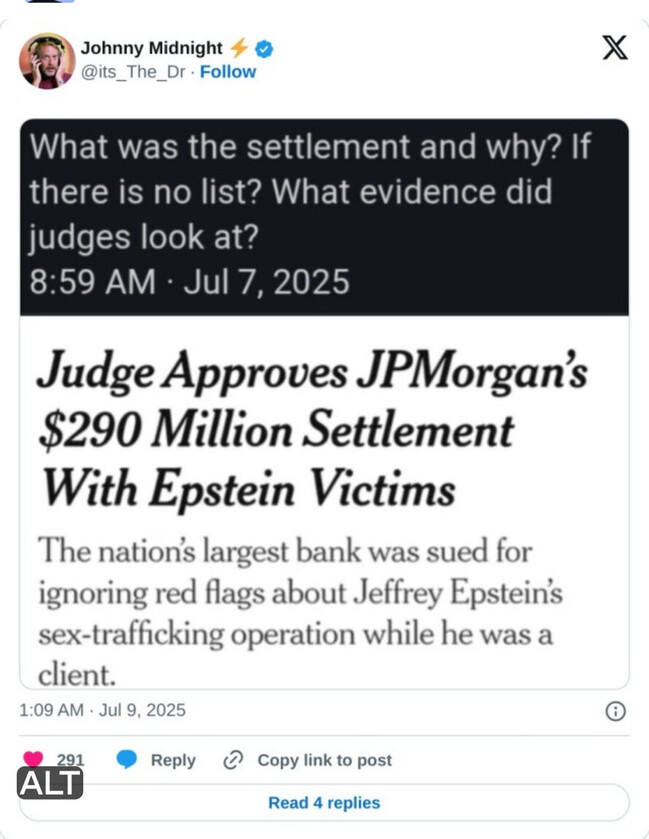The height and width of the screenshot is (839, 649).
Task: Show the ALT image description
Action: pos(50,783)
